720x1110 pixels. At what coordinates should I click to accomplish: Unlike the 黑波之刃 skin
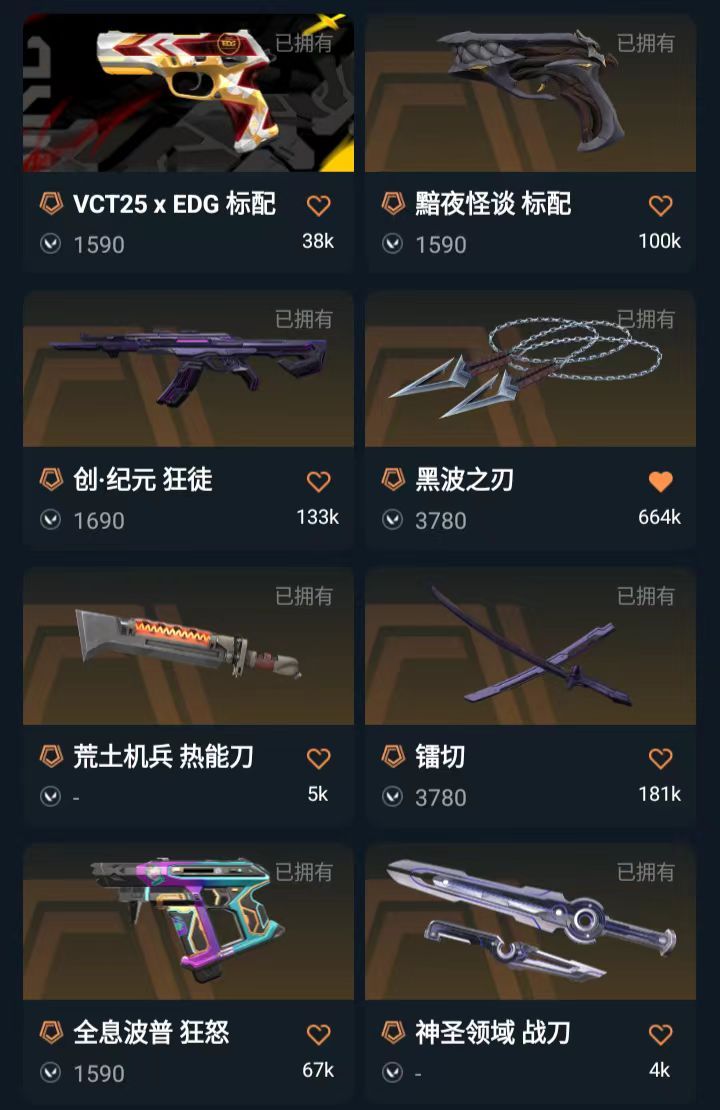coord(660,482)
